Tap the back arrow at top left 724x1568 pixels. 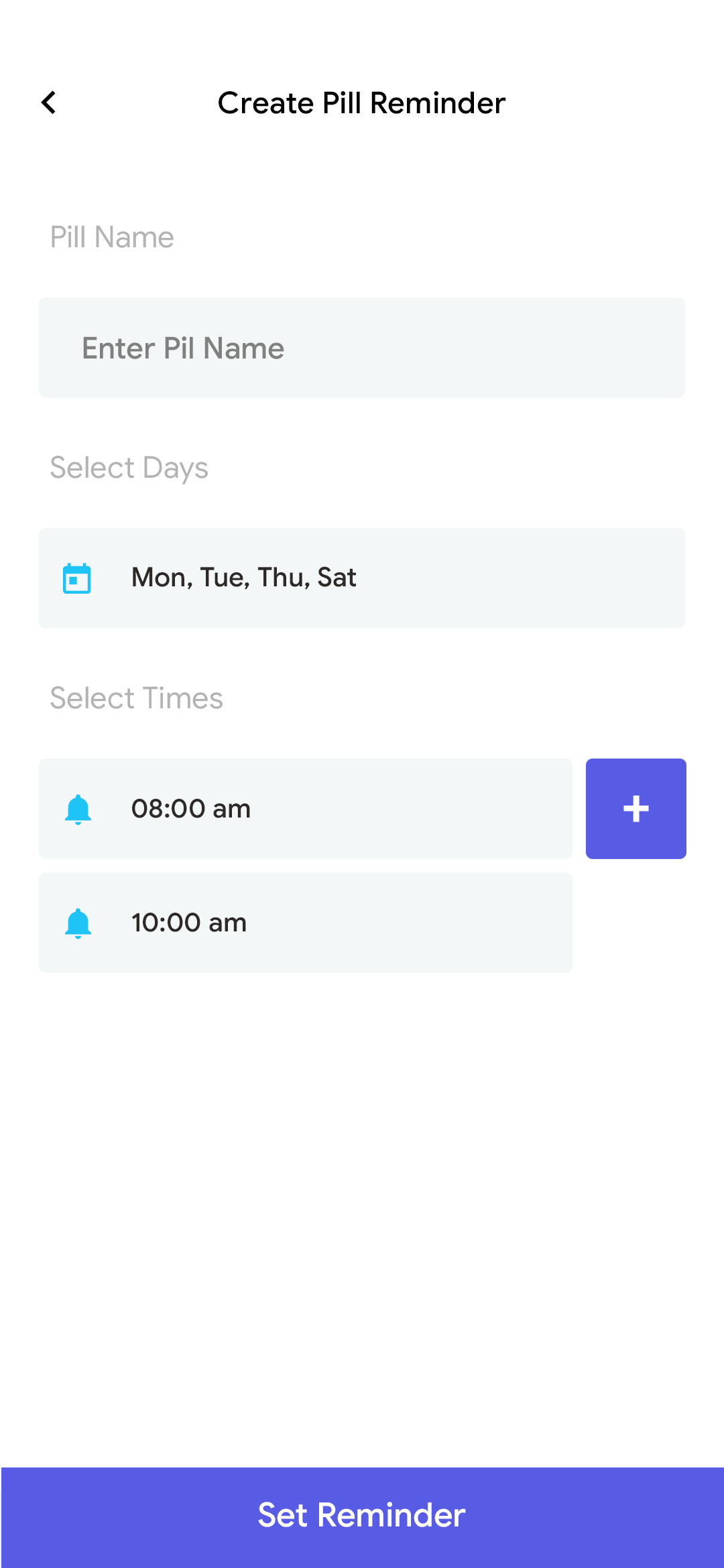pos(48,102)
